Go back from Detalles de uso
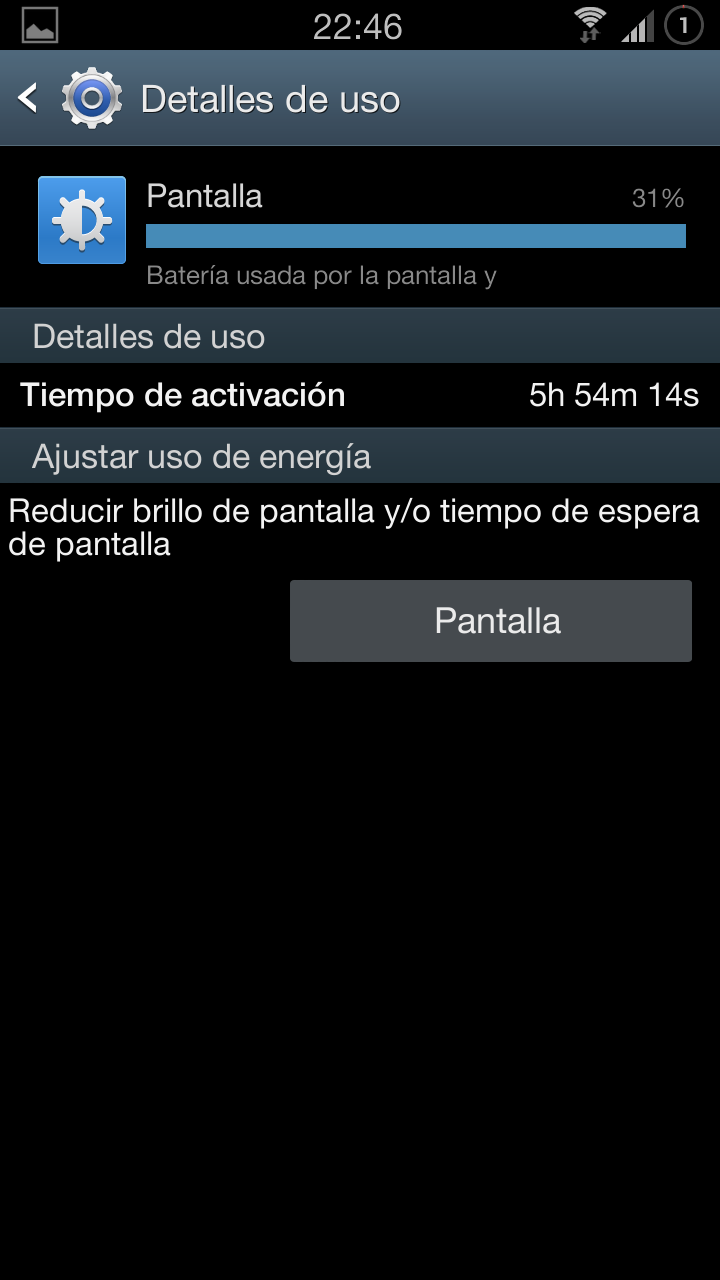720x1280 pixels. [x=30, y=98]
